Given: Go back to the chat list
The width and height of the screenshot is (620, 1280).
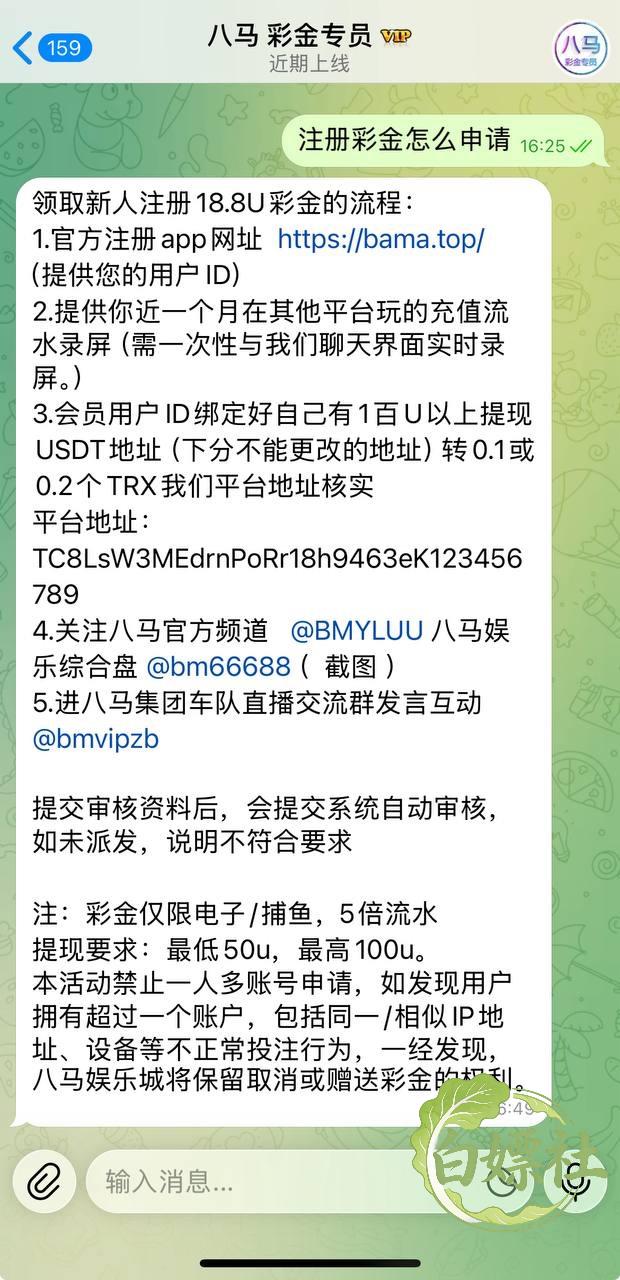Looking at the screenshot, I should coord(52,47).
